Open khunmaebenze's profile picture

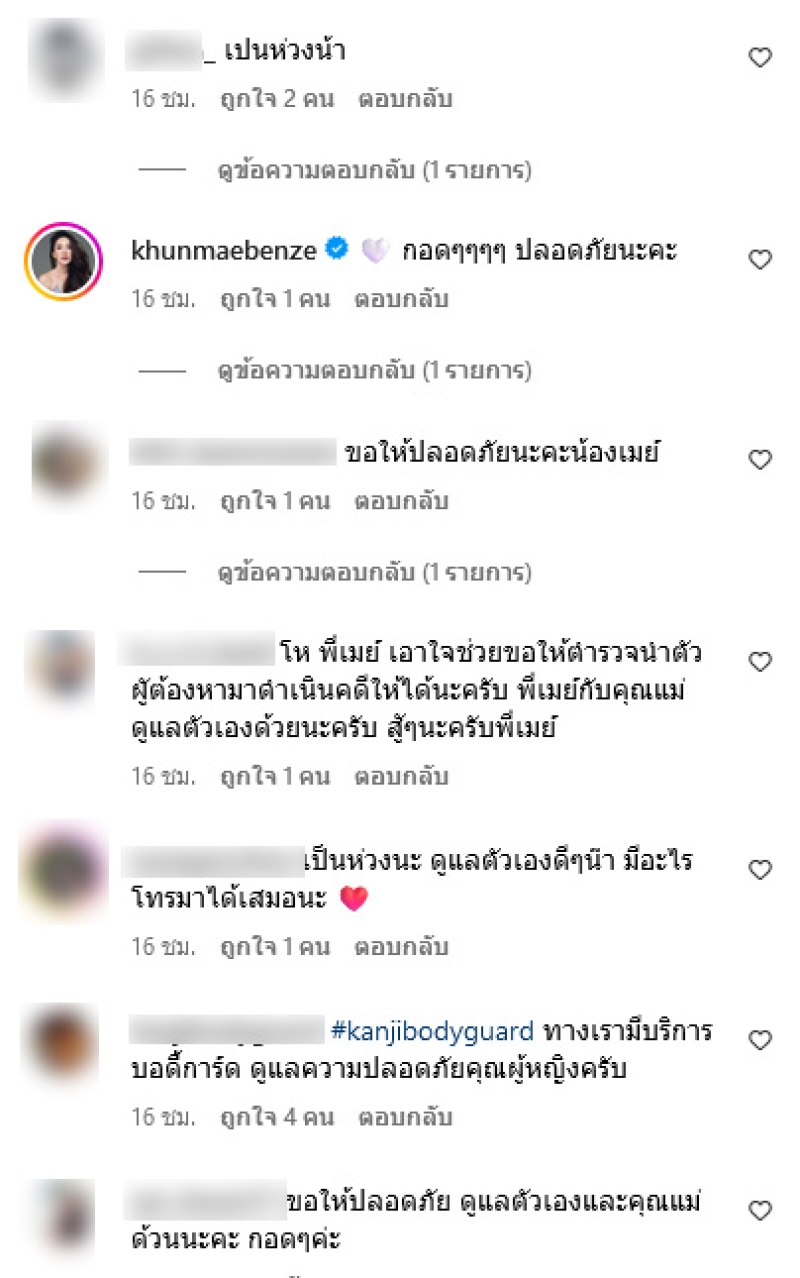point(63,261)
